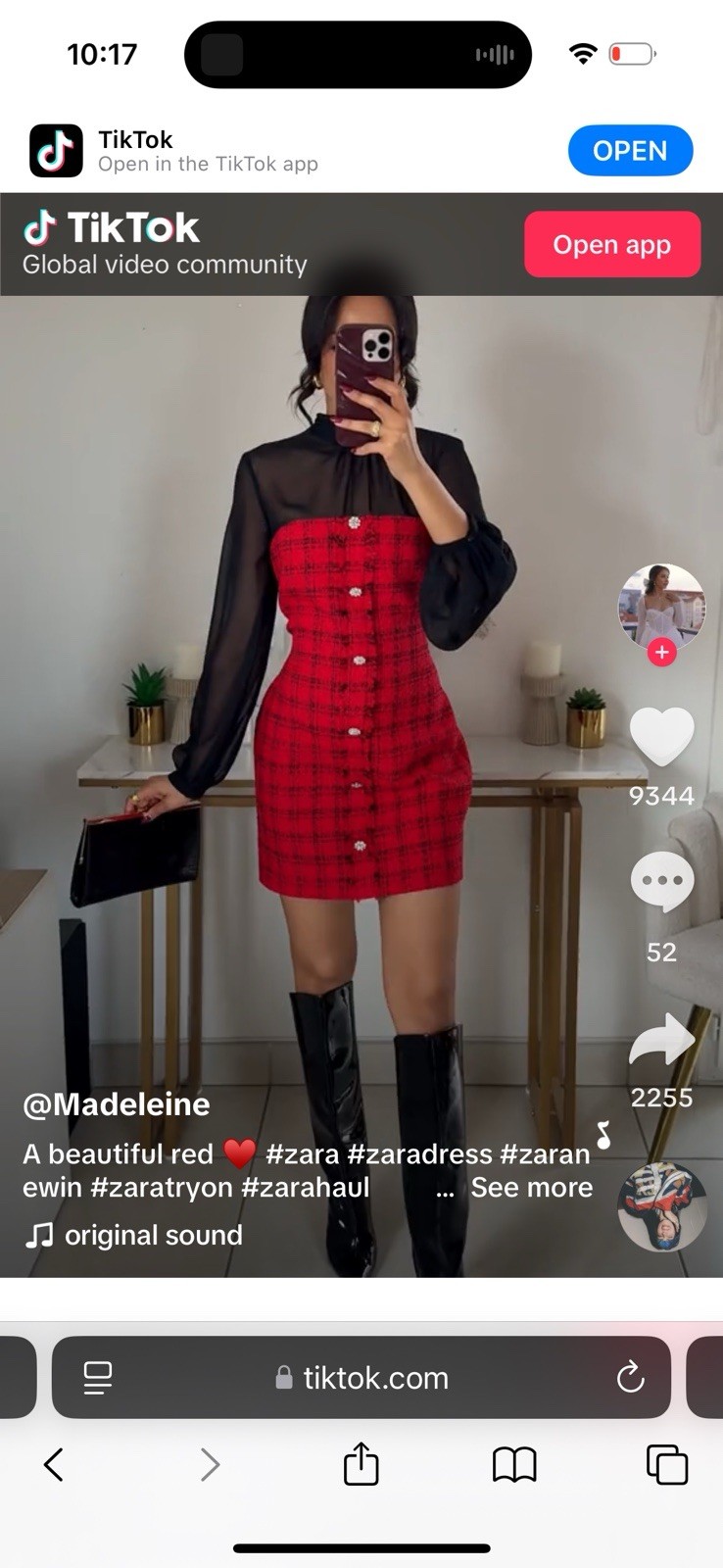The width and height of the screenshot is (723, 1568).
Task: Reload the tiktok.com page
Action: pos(630,1377)
